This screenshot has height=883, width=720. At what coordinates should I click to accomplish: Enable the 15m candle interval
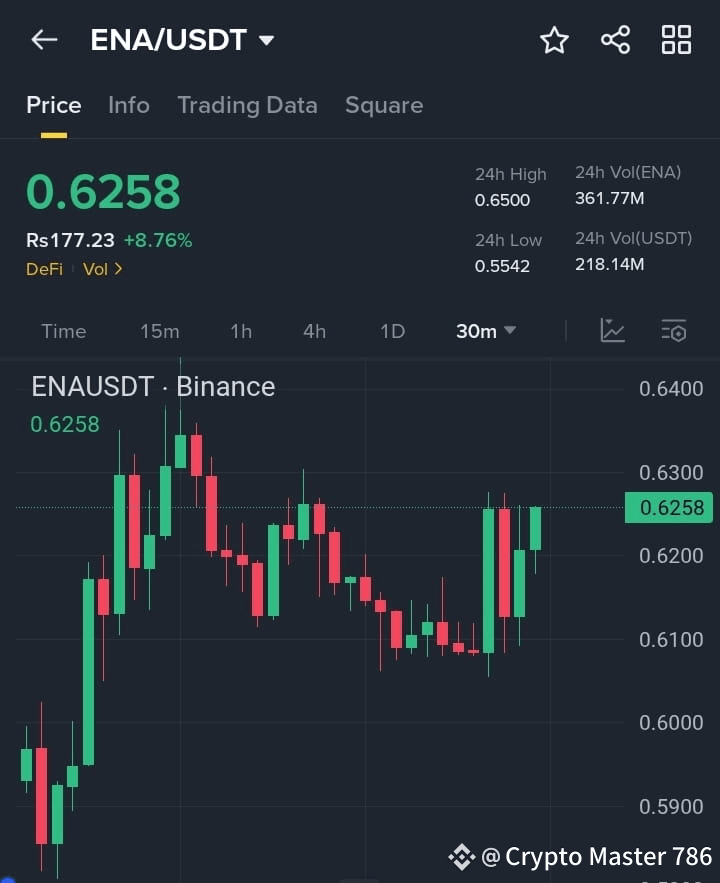(160, 331)
